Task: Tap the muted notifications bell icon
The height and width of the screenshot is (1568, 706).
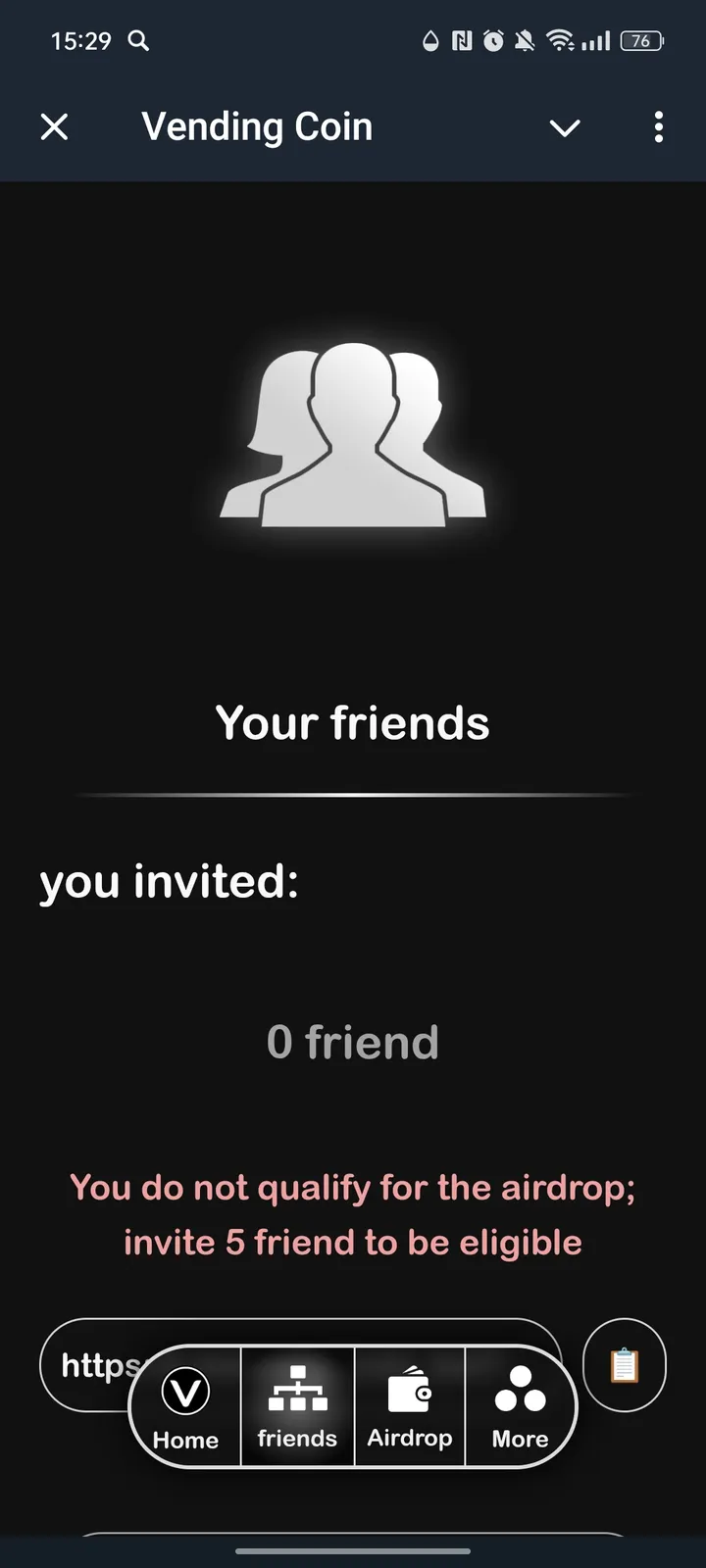Action: pos(524,40)
